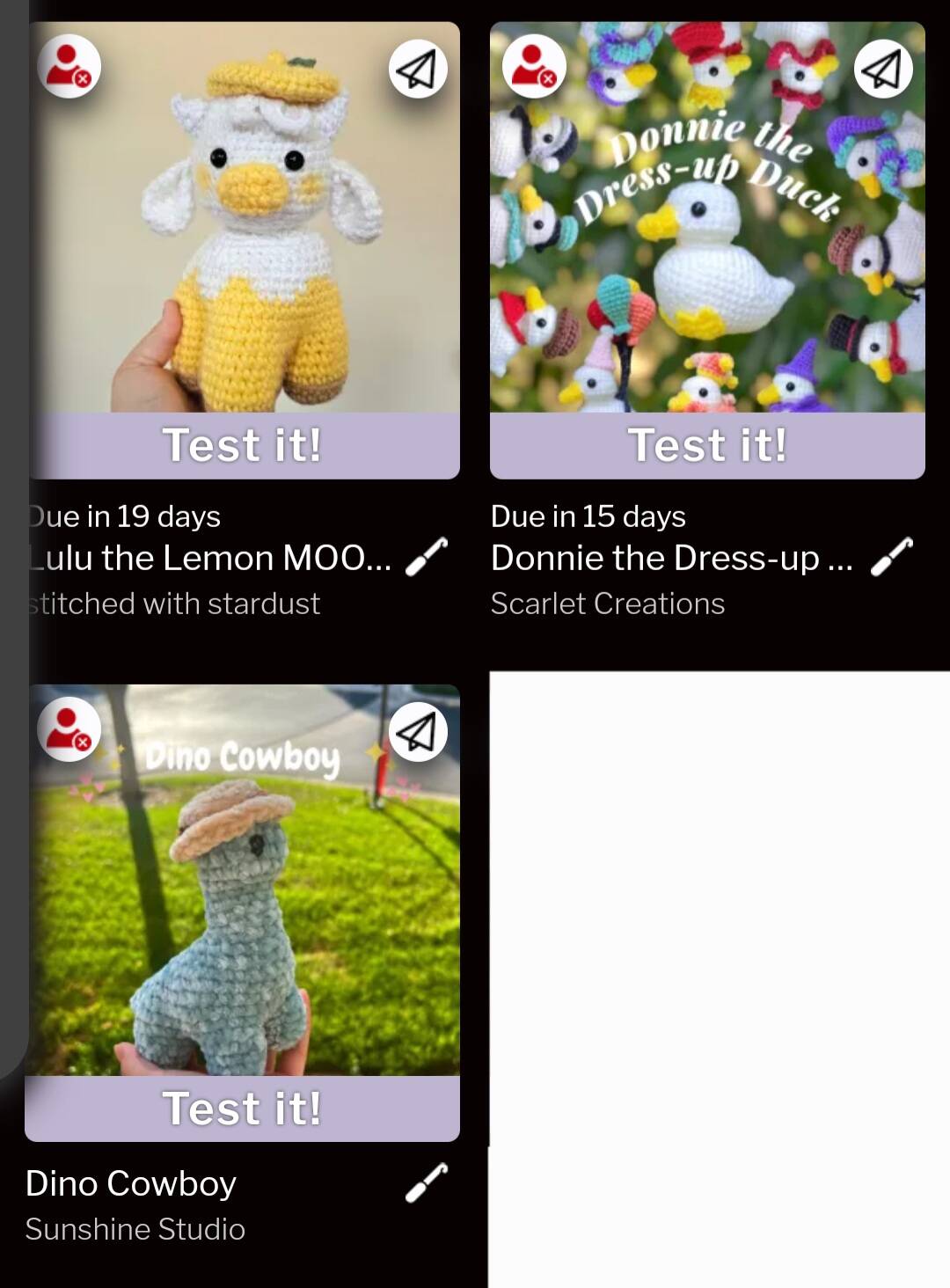The height and width of the screenshot is (1288, 950).
Task: Send paper plane icon on Lulu the Lemon card
Action: tap(418, 69)
